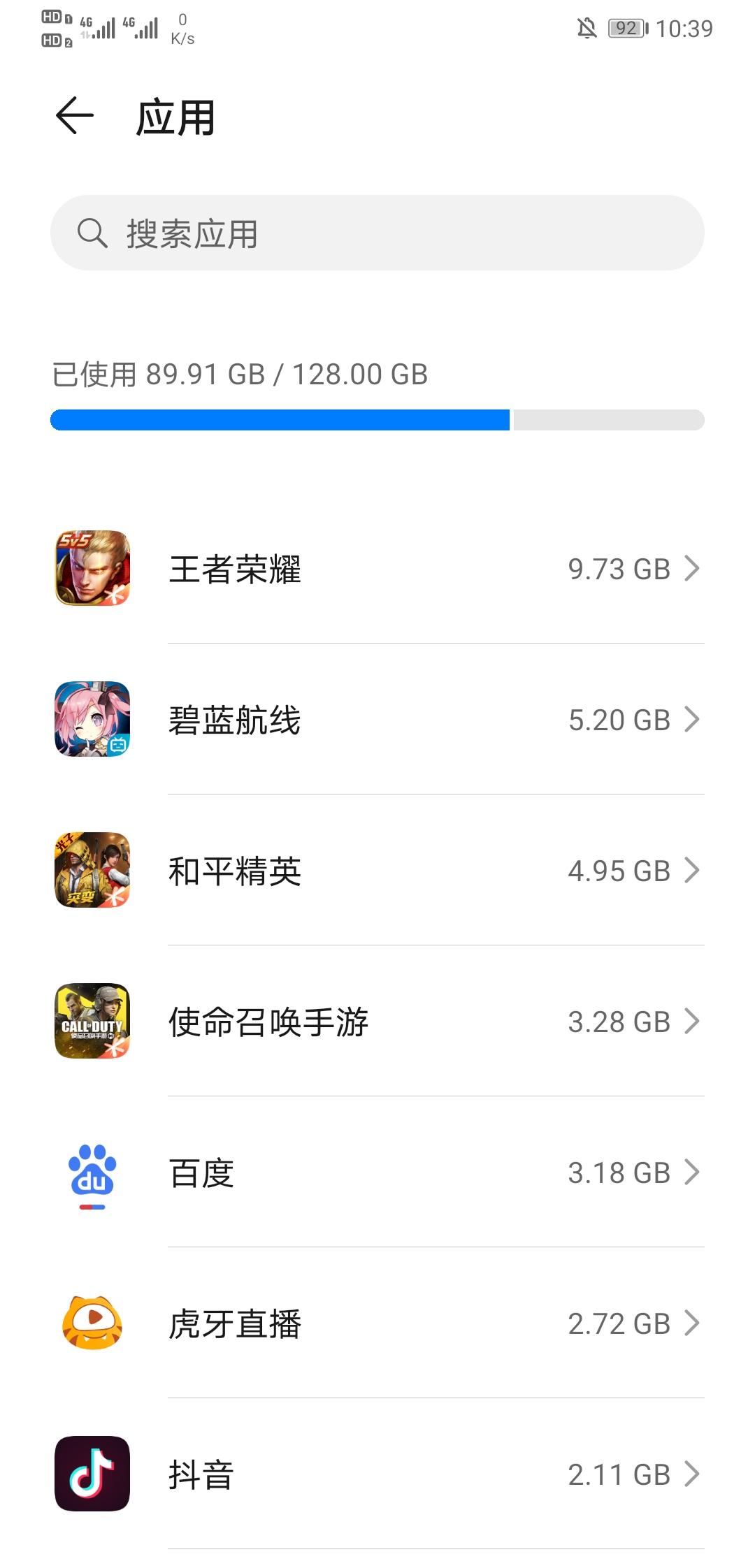The image size is (755, 1568).
Task: Select the 使命召唤手游 row
Action: [x=377, y=1022]
